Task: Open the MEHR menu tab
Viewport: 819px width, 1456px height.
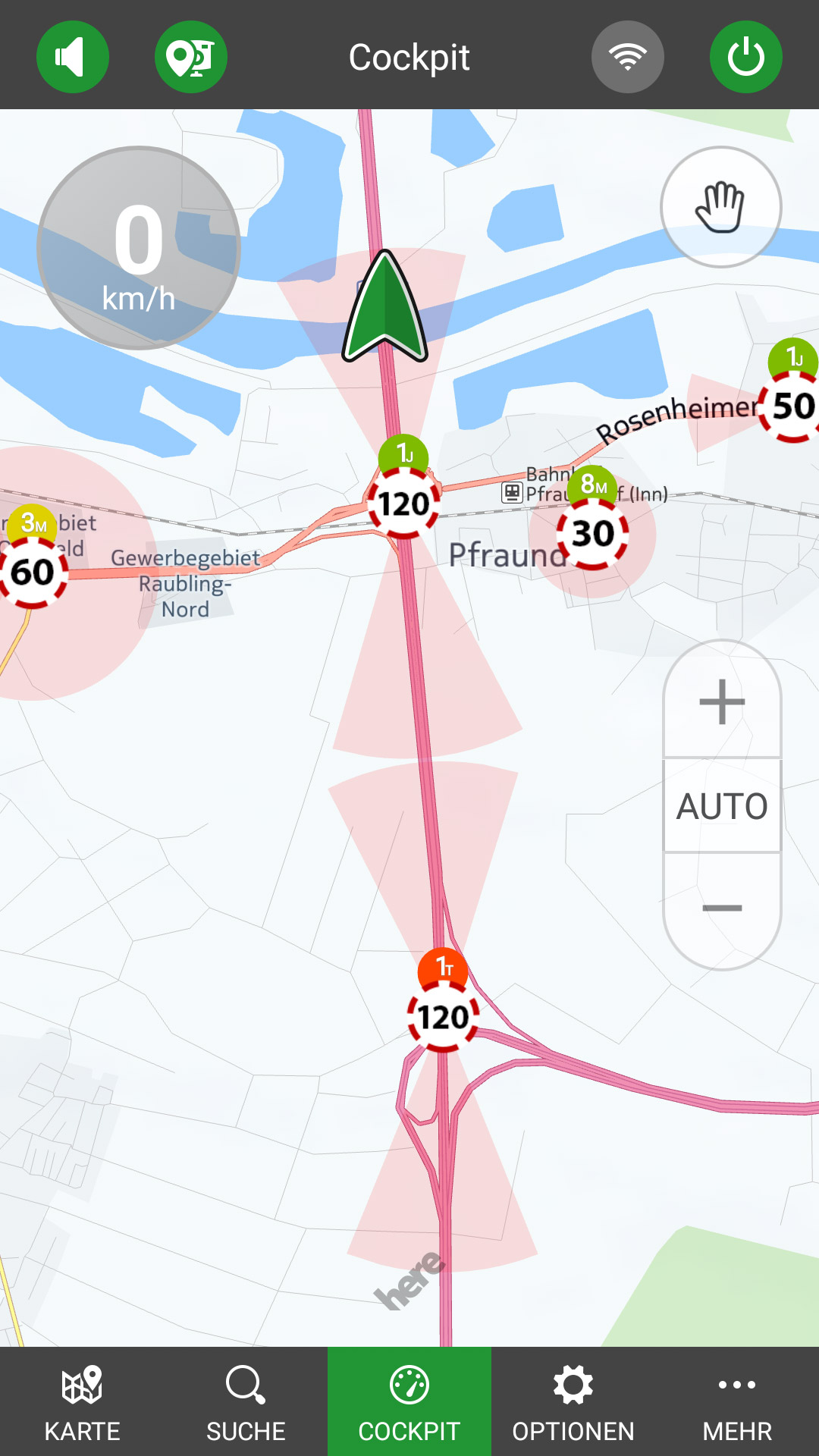Action: coord(737,1401)
